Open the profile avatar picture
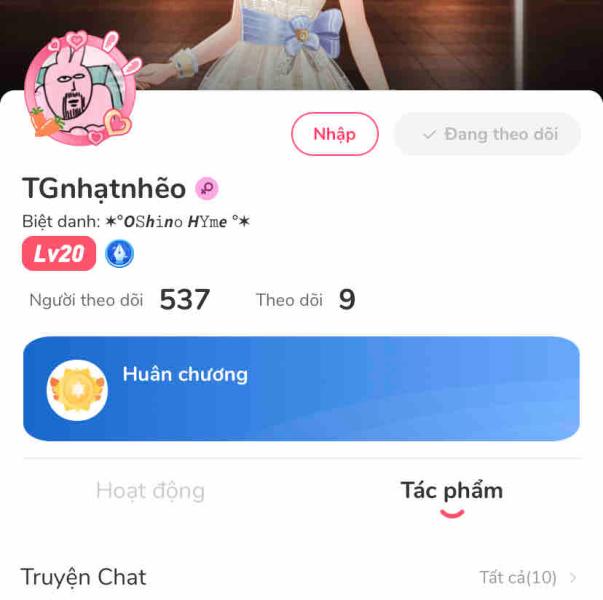 click(79, 88)
